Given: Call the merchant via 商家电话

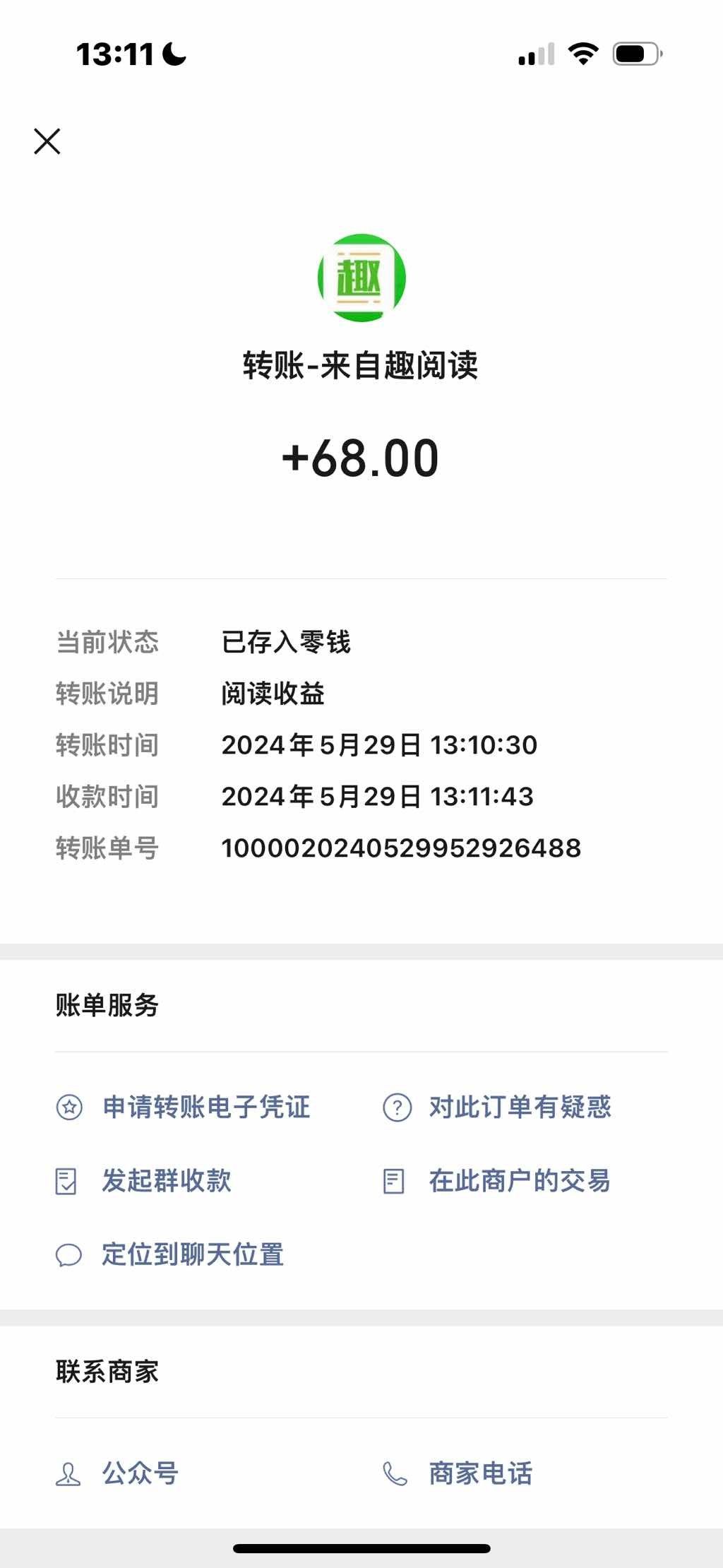Looking at the screenshot, I should [x=458, y=1473].
